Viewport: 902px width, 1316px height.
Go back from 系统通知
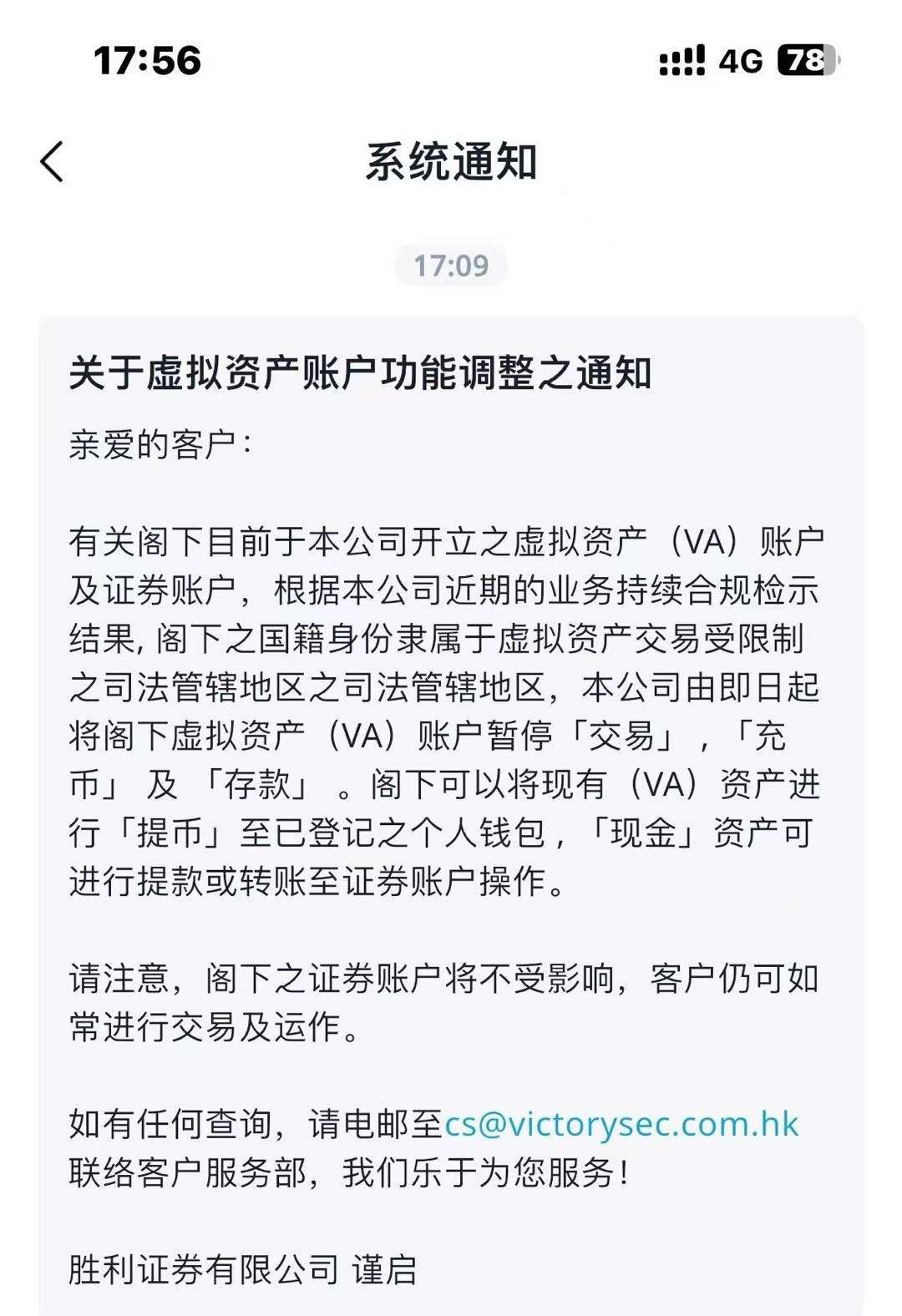click(52, 161)
